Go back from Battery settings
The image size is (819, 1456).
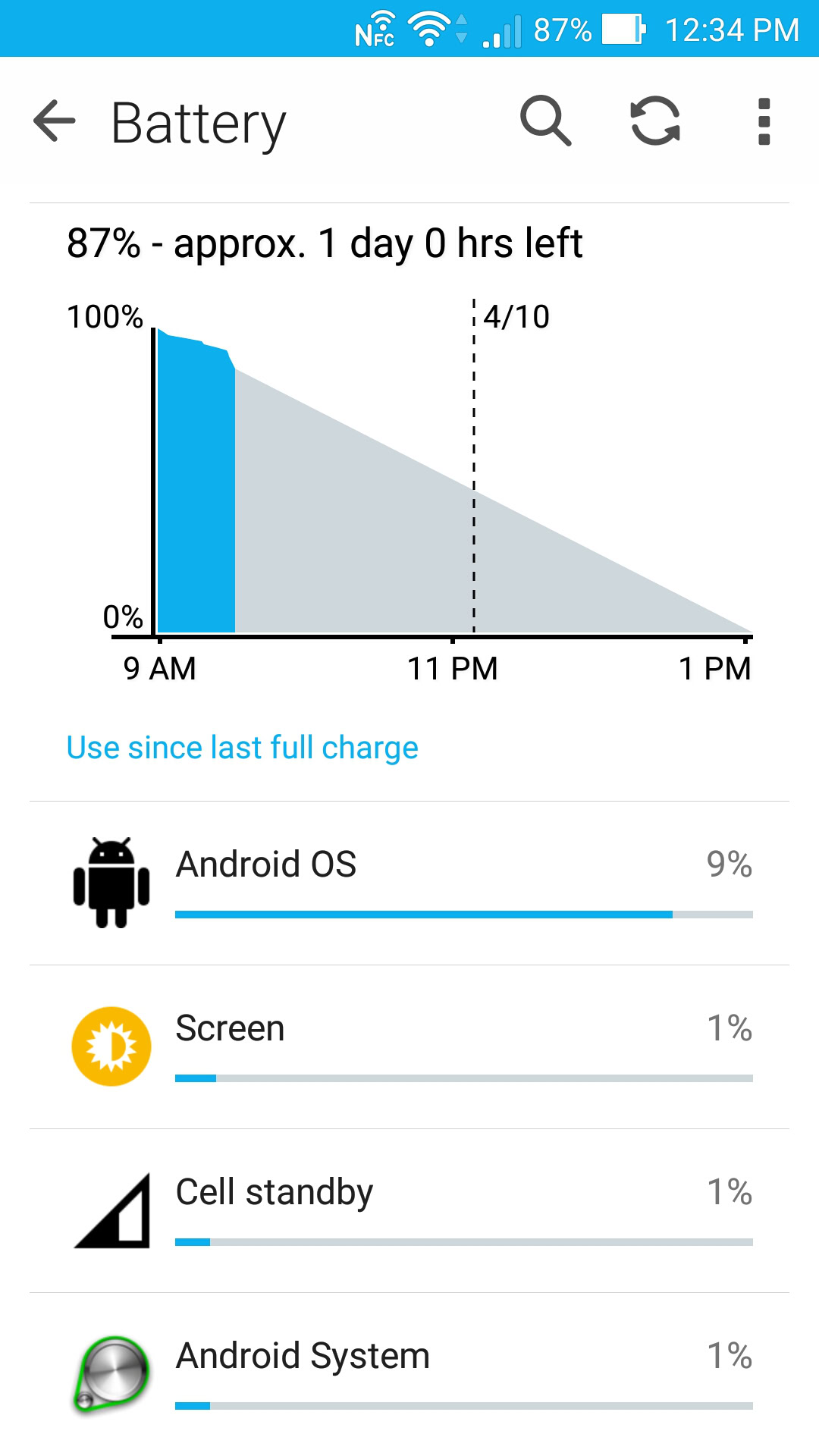pos(55,121)
